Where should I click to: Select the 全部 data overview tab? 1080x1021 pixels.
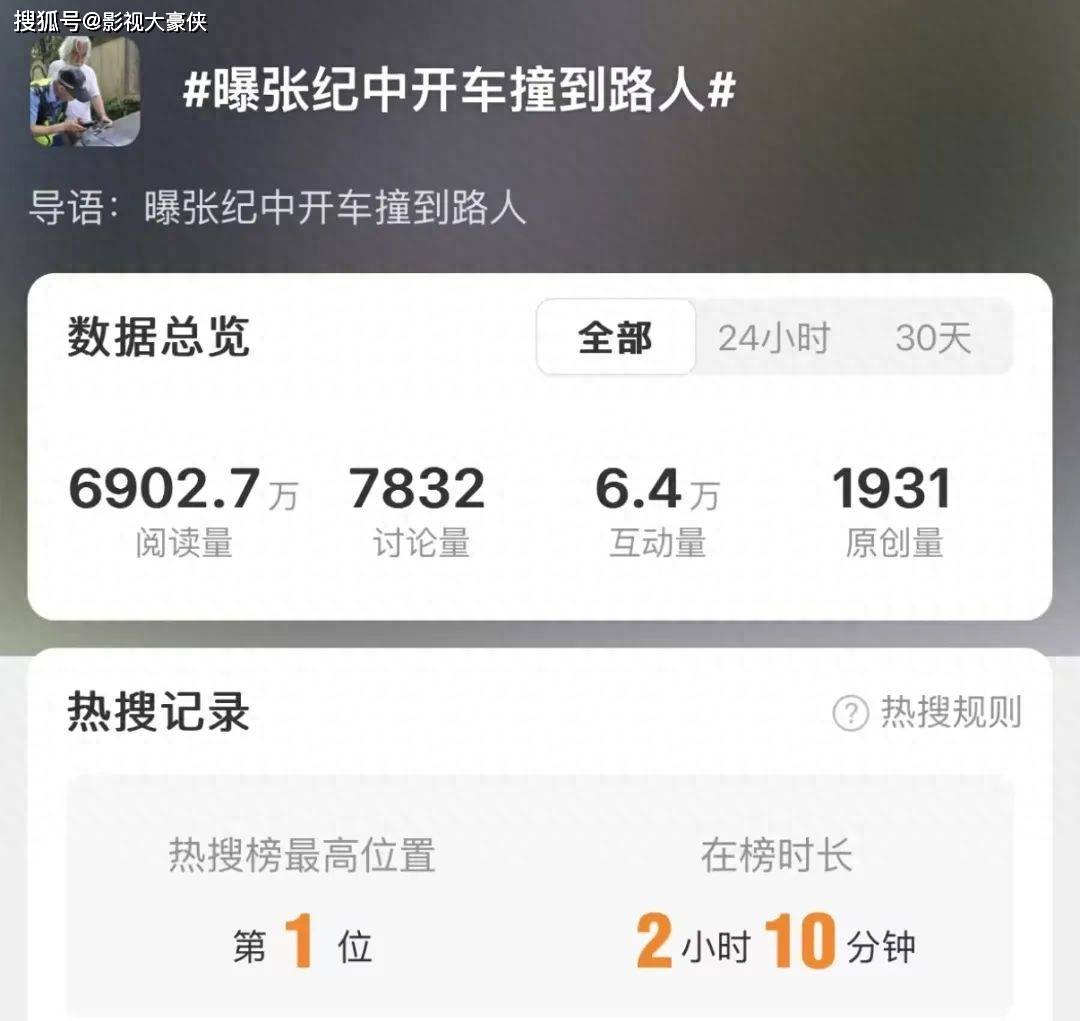(615, 338)
